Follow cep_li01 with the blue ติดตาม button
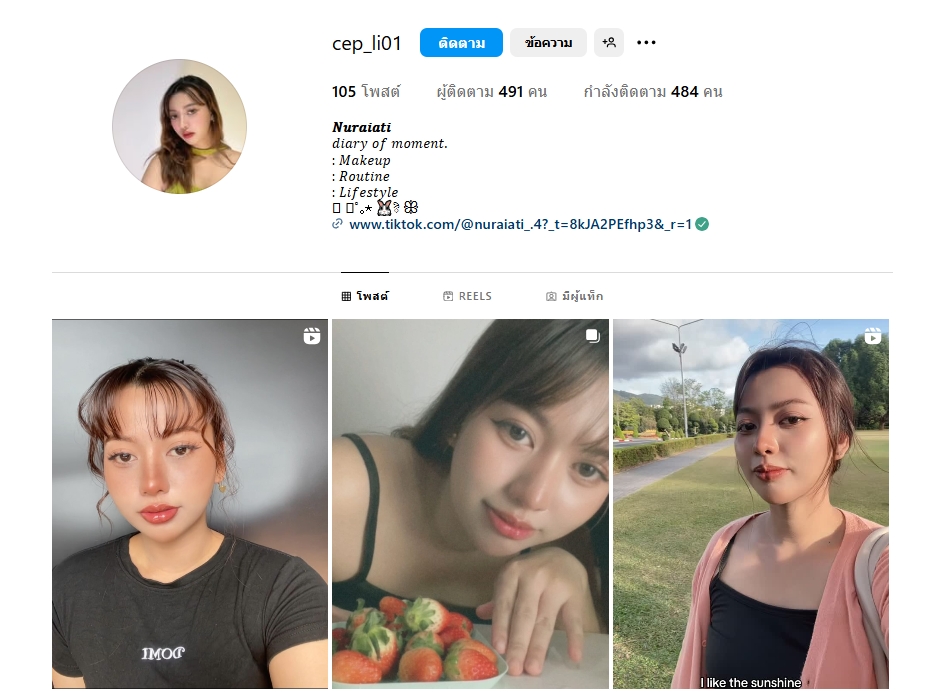The width and height of the screenshot is (932, 692). 461,43
